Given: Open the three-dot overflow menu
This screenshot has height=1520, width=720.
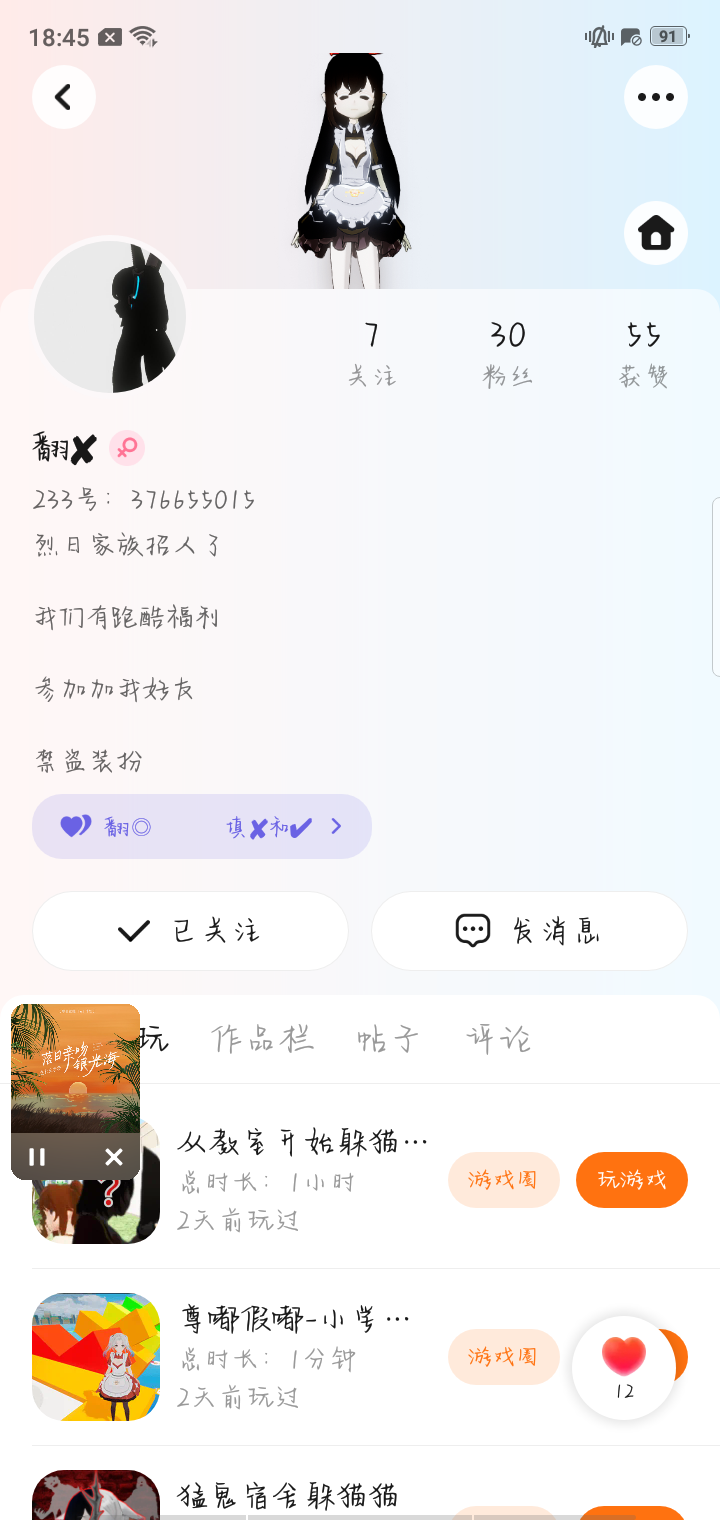Looking at the screenshot, I should [656, 97].
